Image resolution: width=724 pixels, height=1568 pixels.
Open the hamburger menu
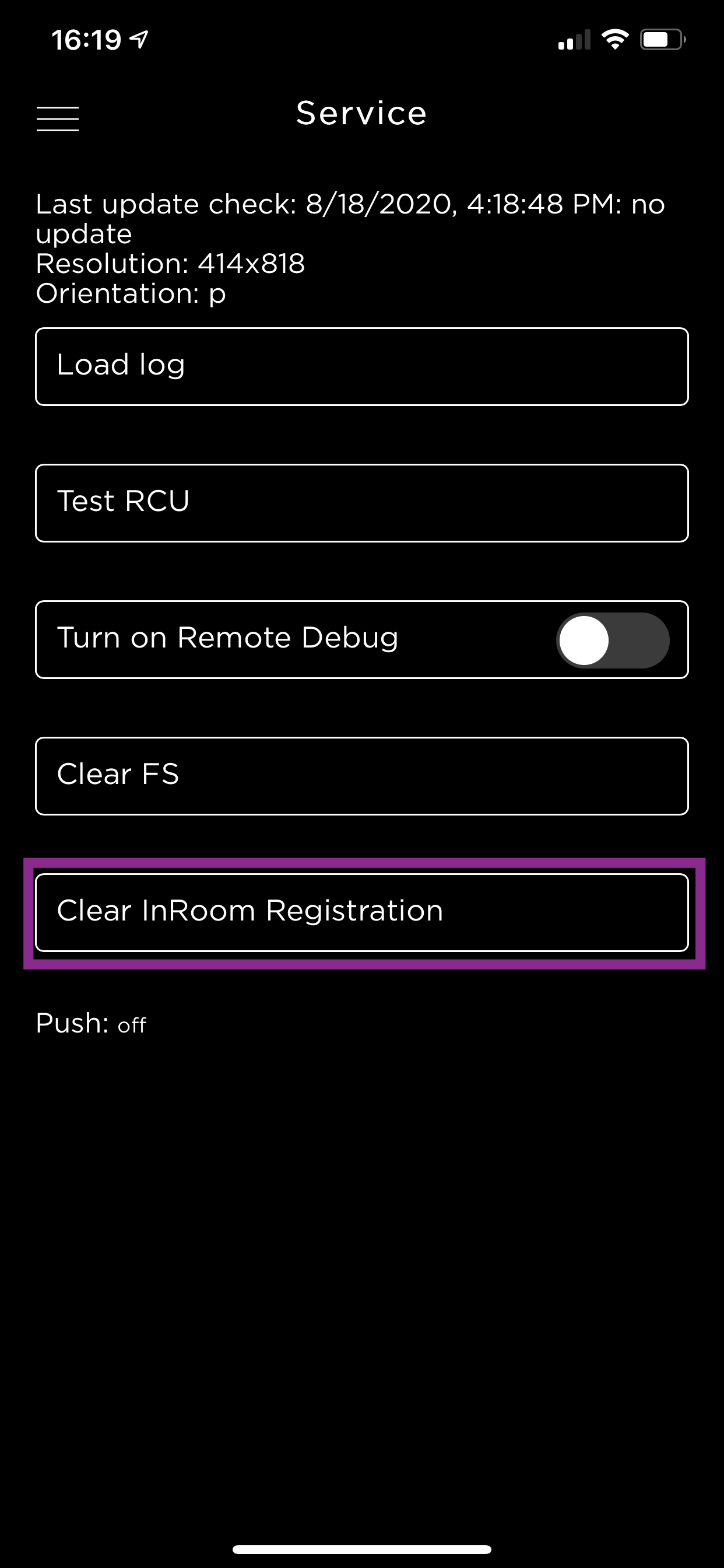[58, 118]
